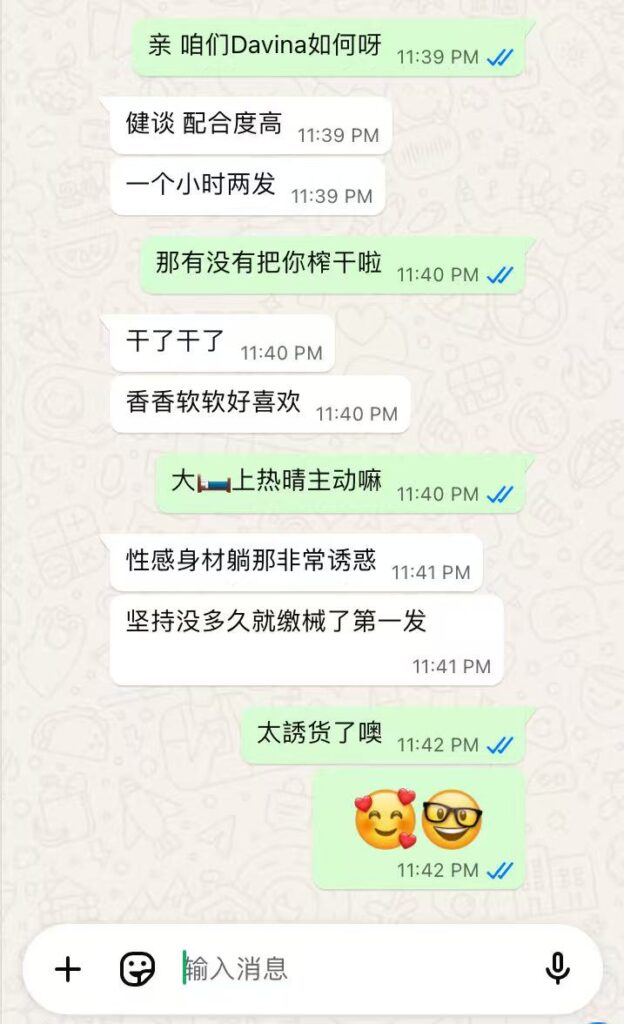Start a voice message recording
The width and height of the screenshot is (624, 1024).
pyautogui.click(x=557, y=968)
